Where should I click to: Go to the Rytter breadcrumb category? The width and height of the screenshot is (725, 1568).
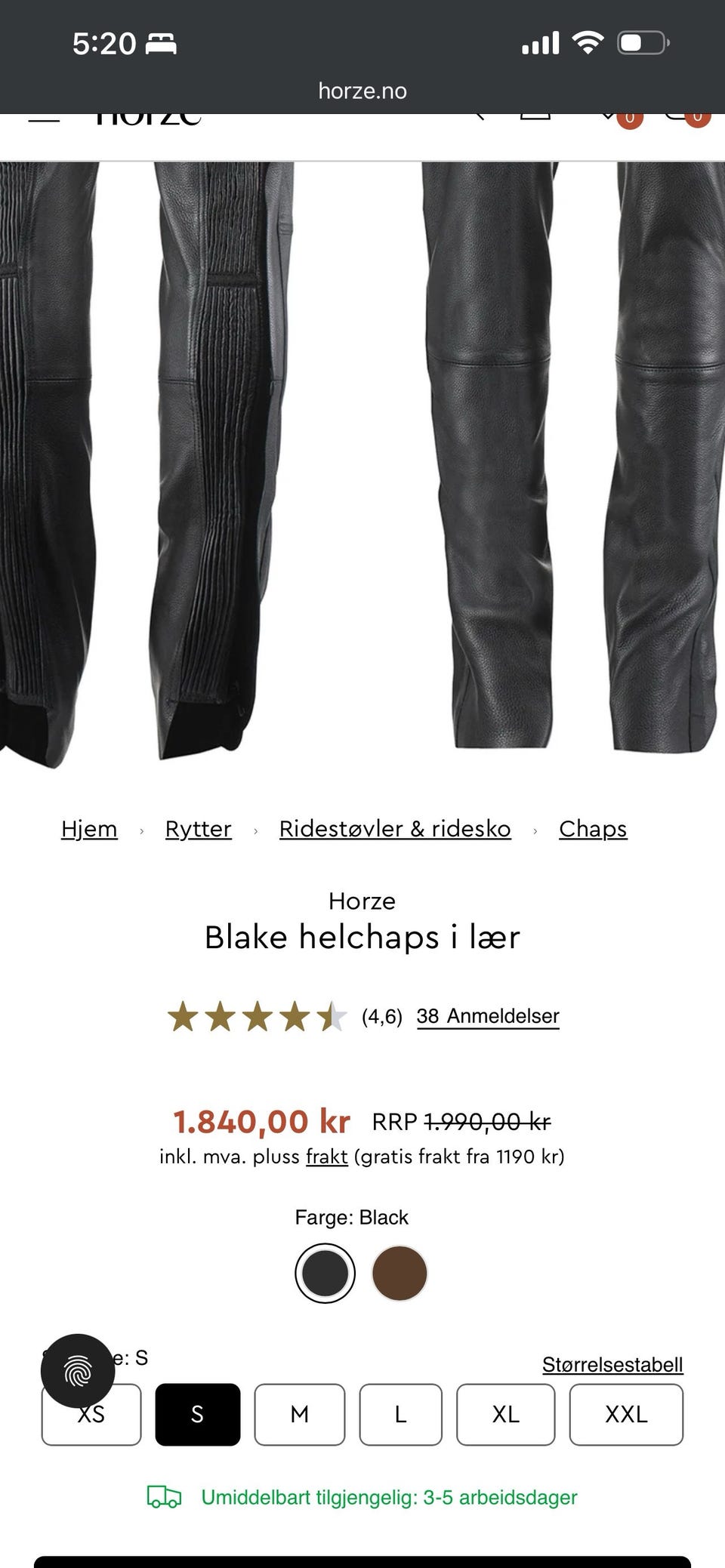click(198, 829)
